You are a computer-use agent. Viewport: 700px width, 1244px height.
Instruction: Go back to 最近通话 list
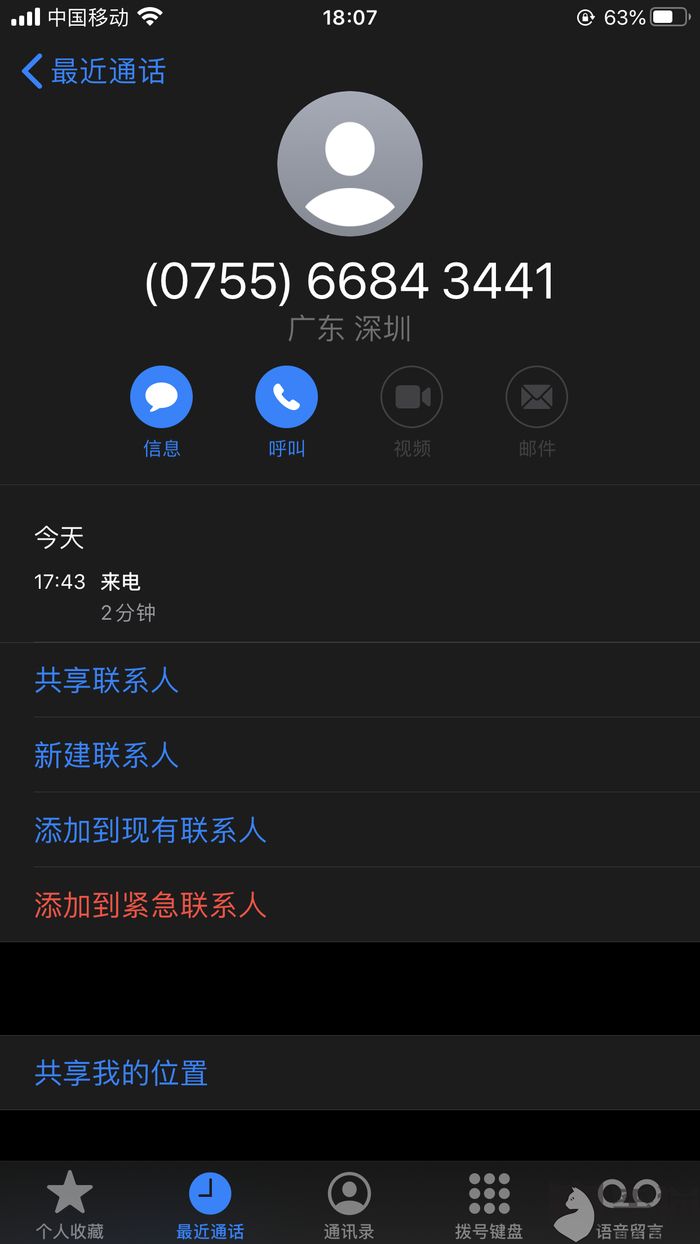click(93, 72)
